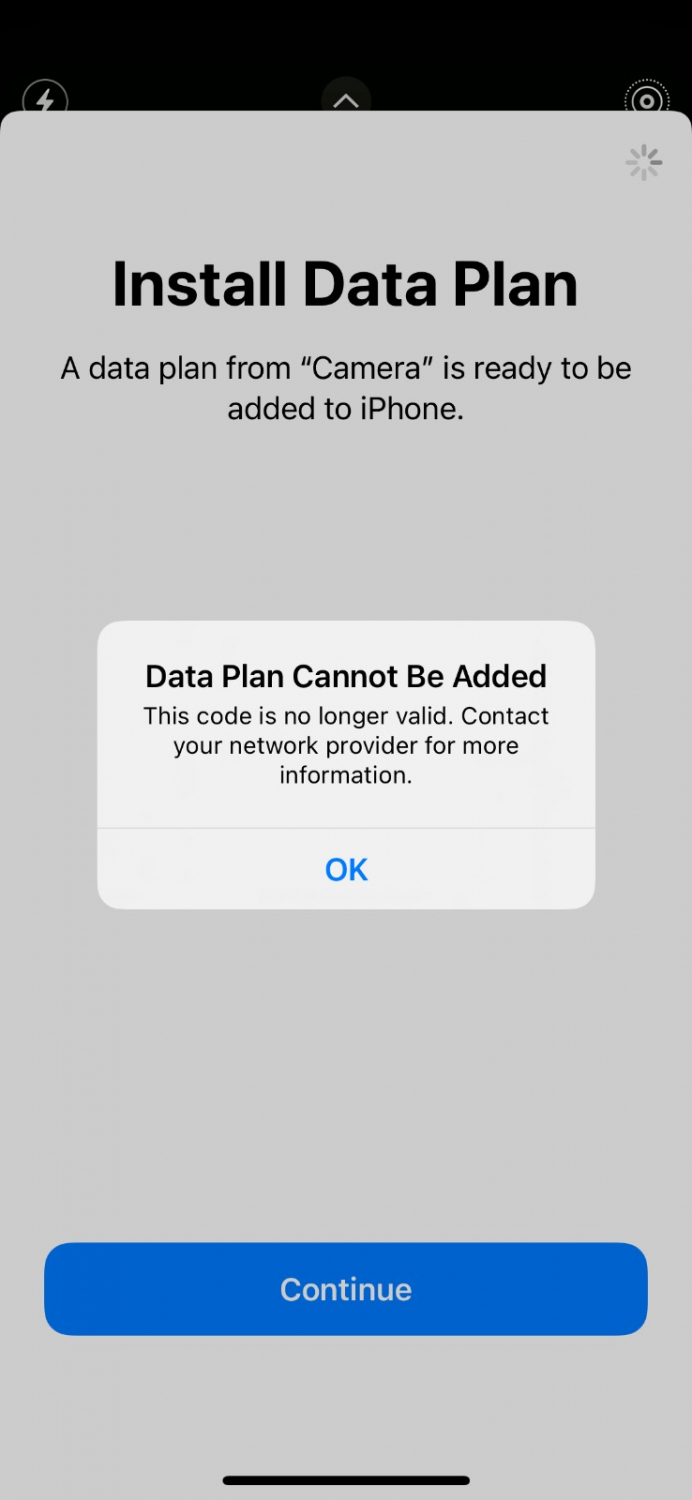Dismiss the alert by tapping OK
692x1500 pixels.
point(346,869)
